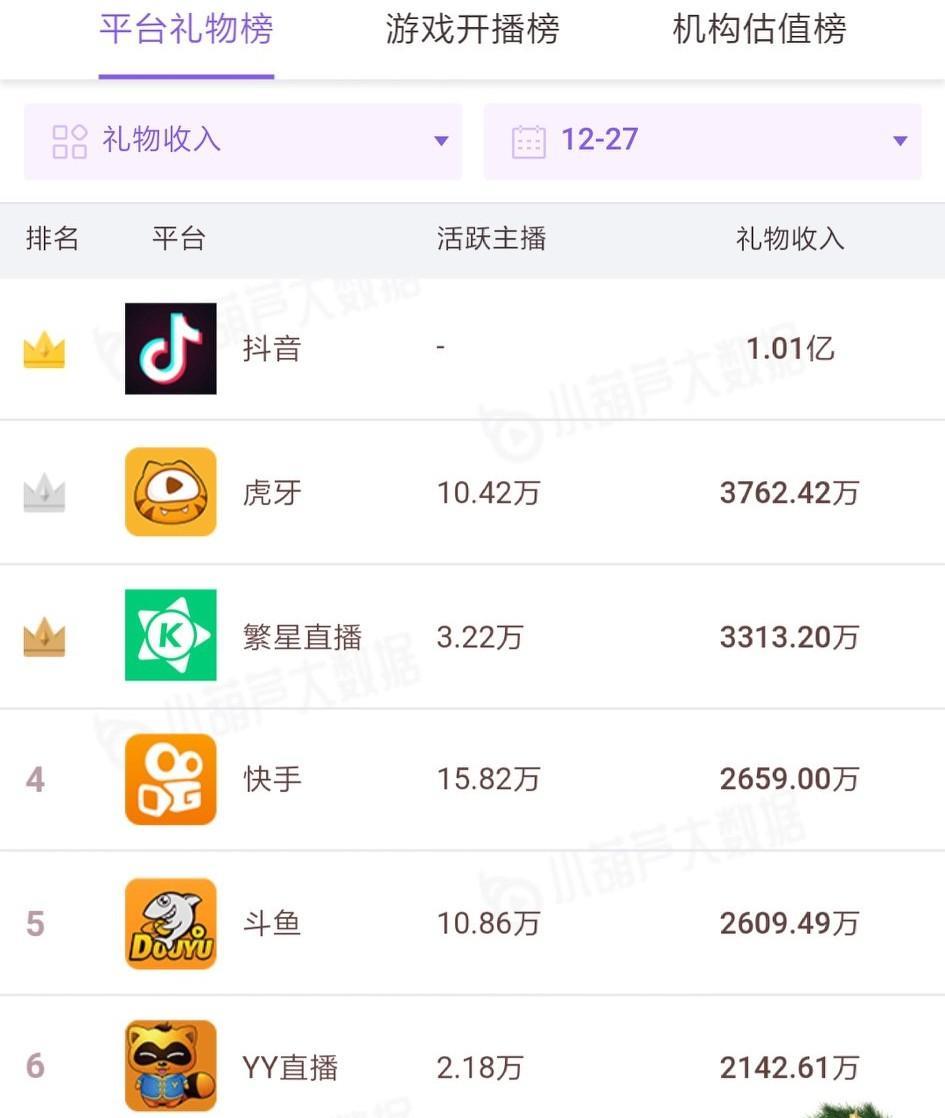
Task: Switch to the 游戏开播榜 tab
Action: (x=472, y=30)
